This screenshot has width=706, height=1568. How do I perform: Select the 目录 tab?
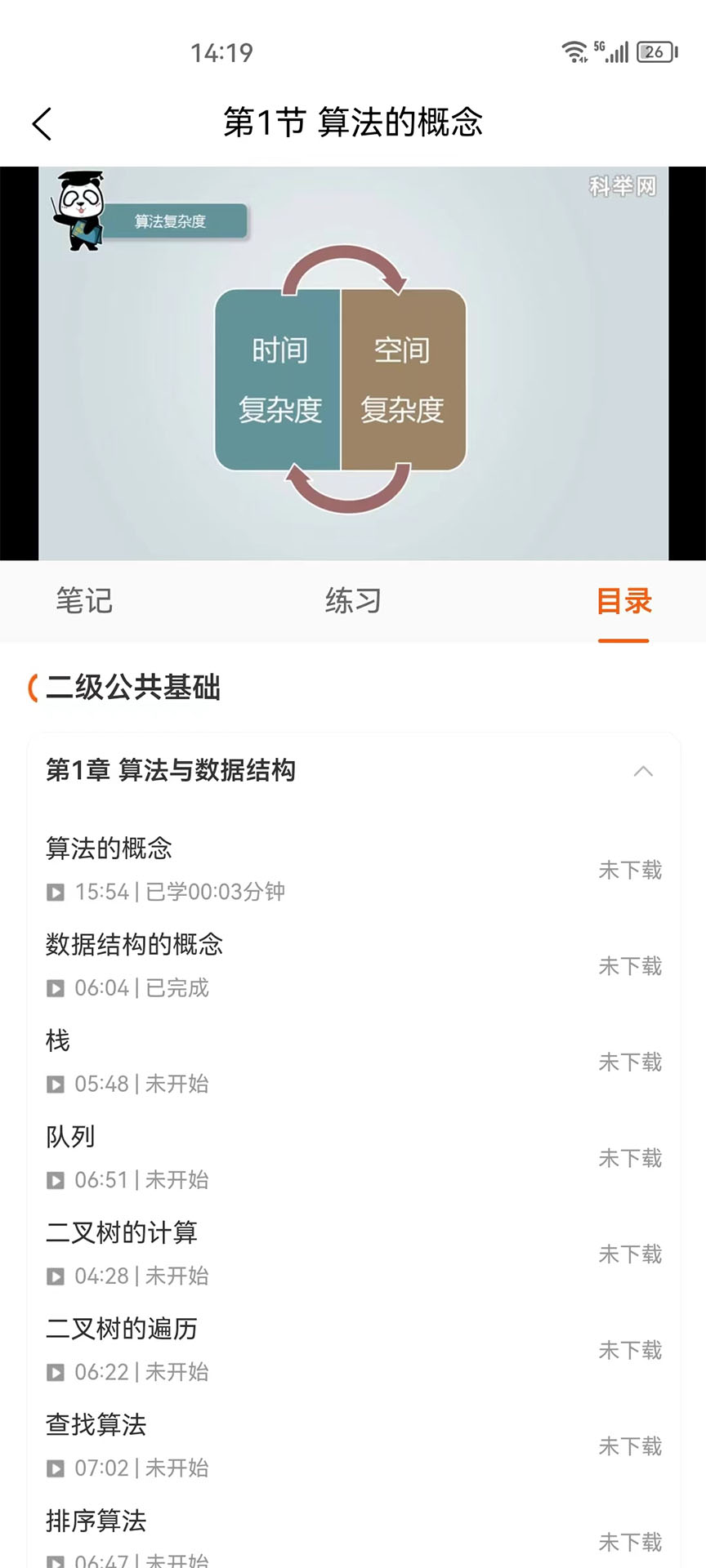(x=623, y=602)
